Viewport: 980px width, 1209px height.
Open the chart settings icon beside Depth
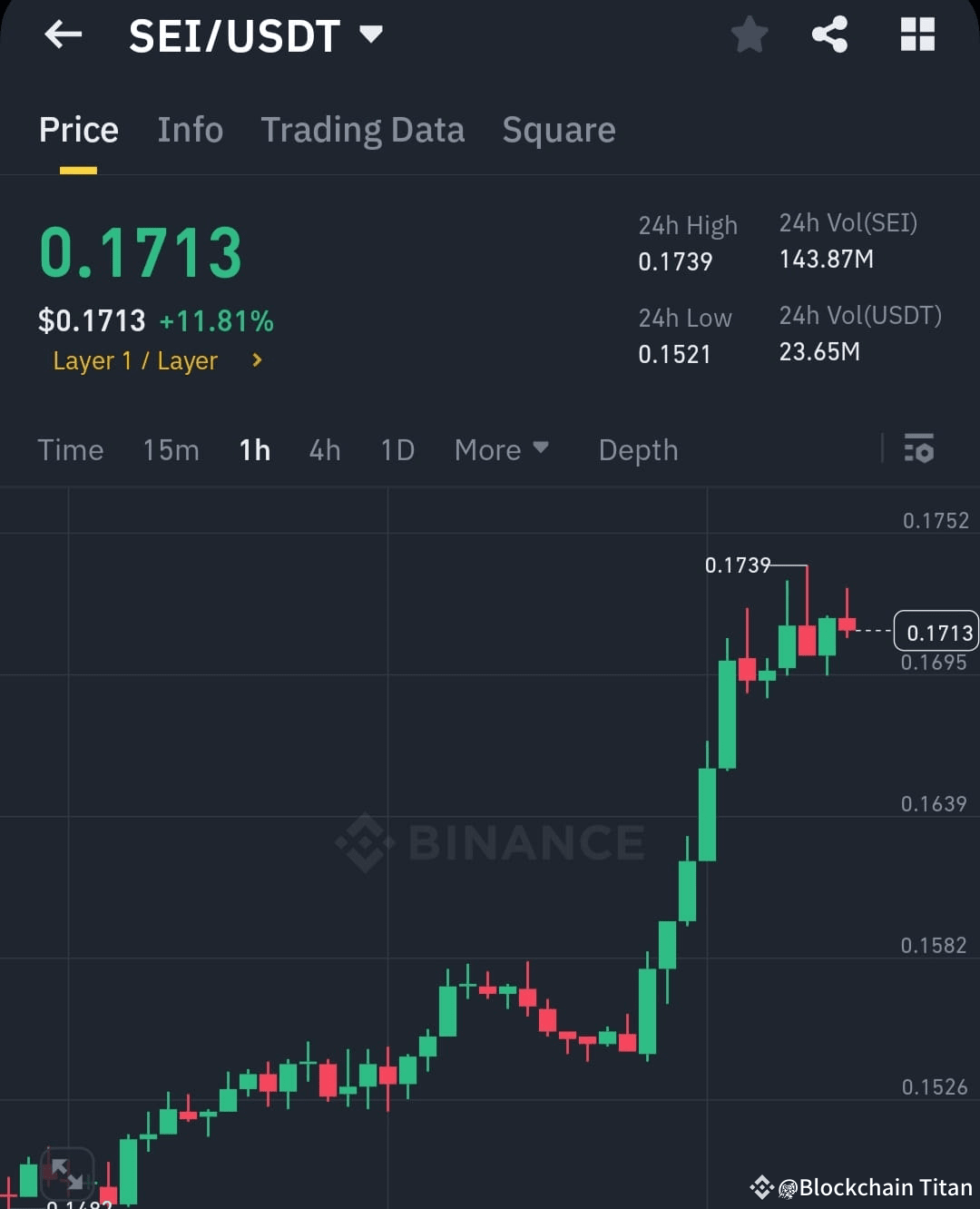919,449
